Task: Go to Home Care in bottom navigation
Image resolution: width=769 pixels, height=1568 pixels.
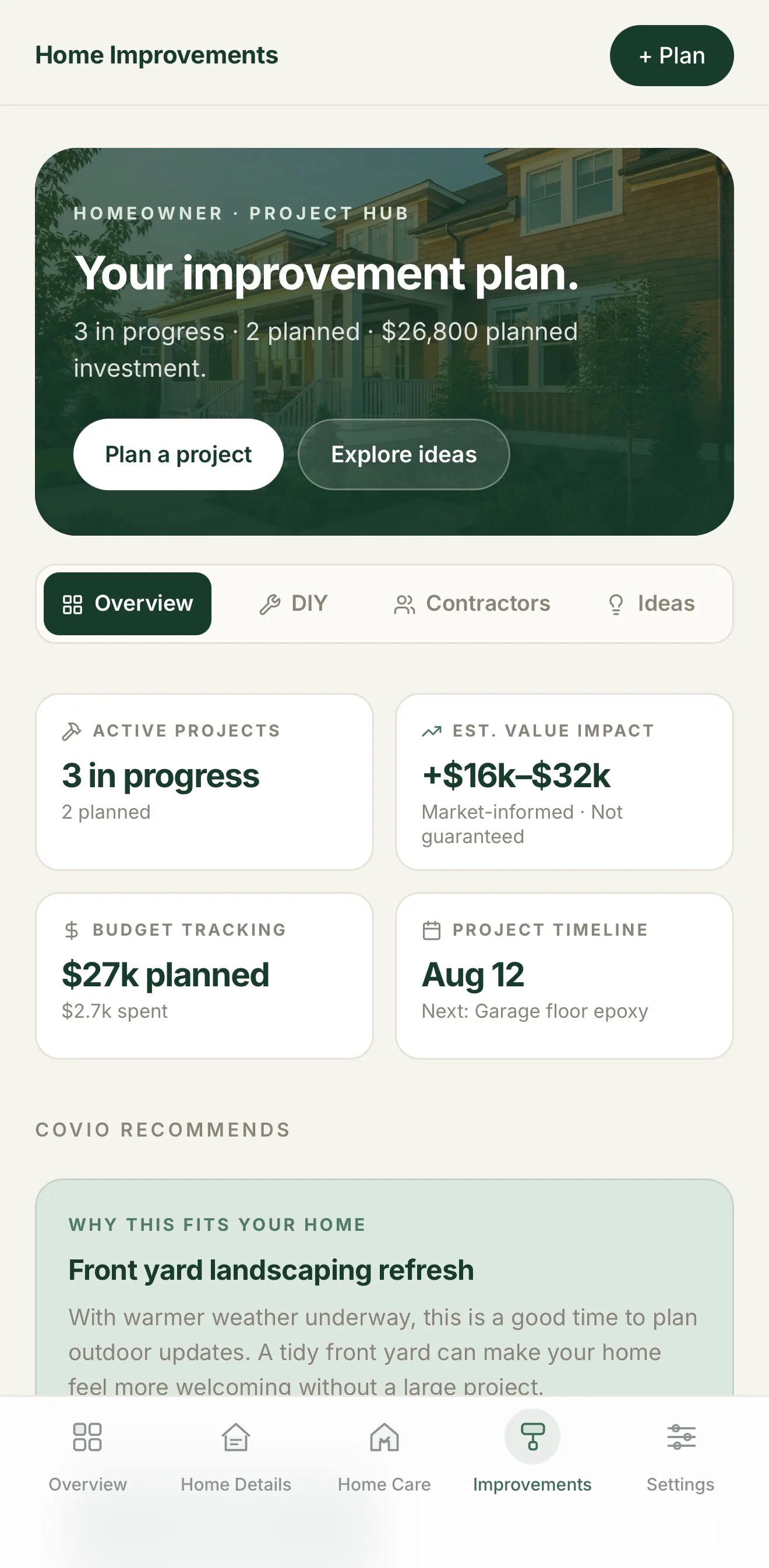Action: (384, 1457)
